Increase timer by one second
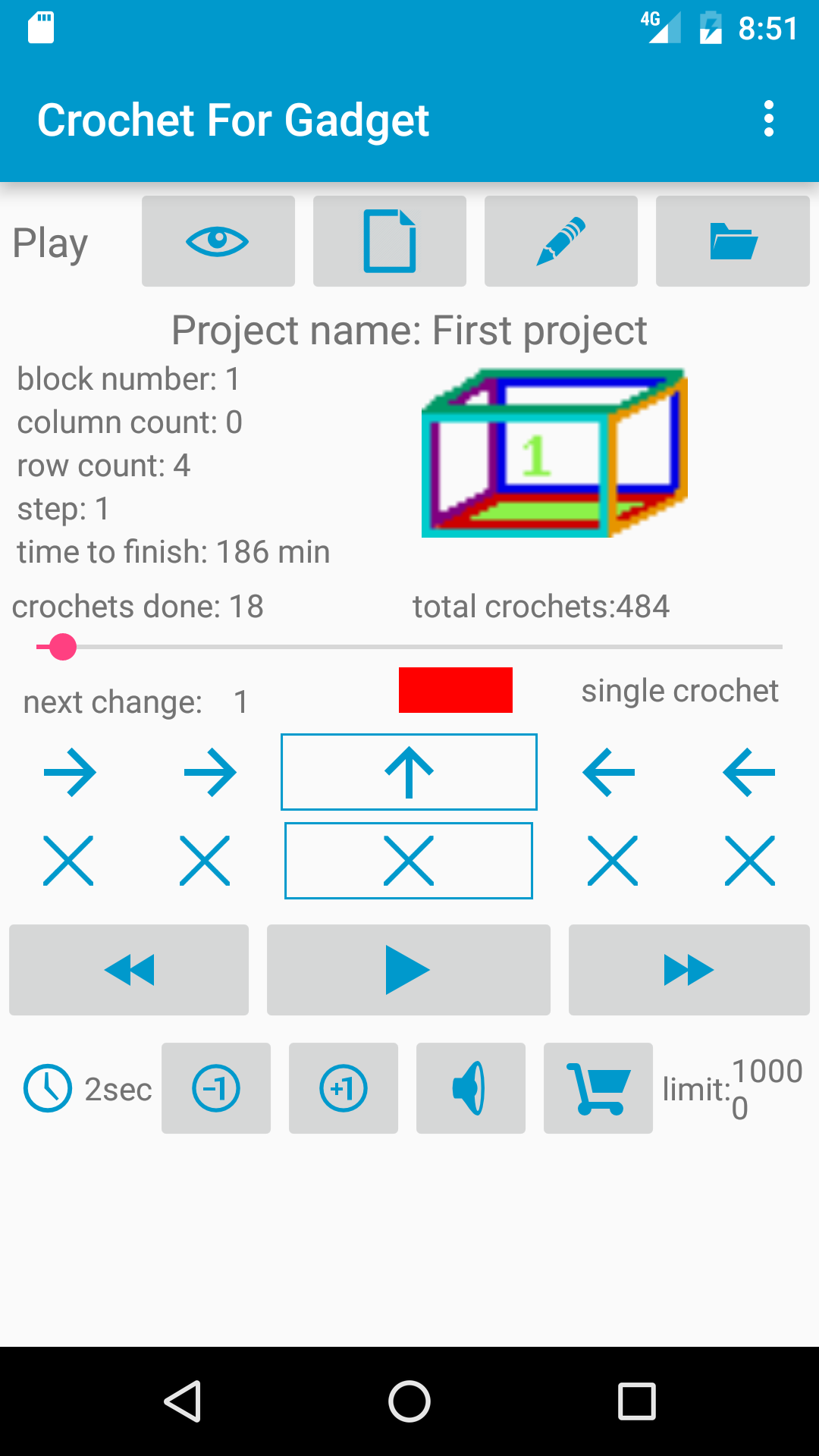The height and width of the screenshot is (1456, 819). pos(344,1088)
